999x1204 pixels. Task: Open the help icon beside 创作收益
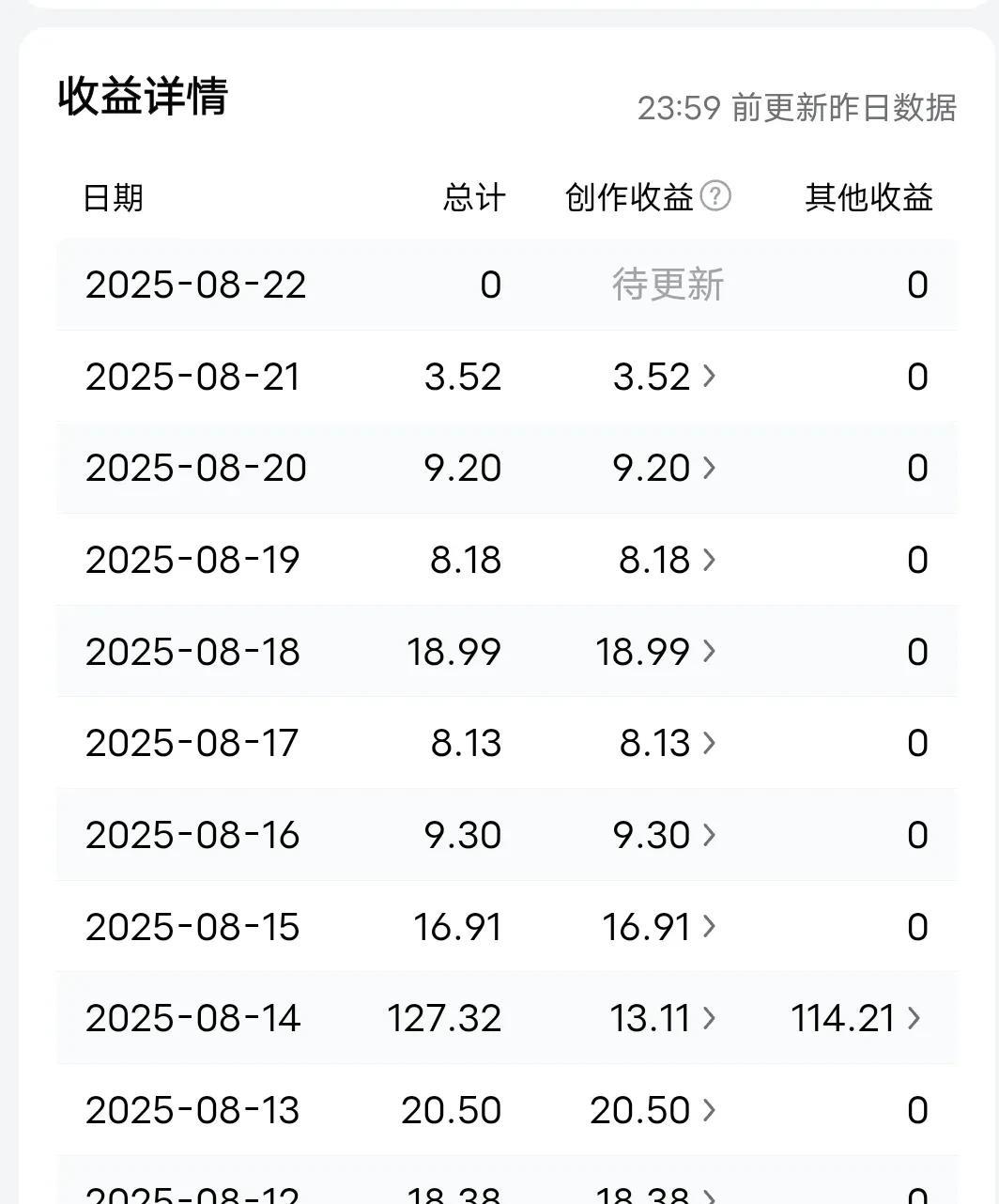coord(715,196)
